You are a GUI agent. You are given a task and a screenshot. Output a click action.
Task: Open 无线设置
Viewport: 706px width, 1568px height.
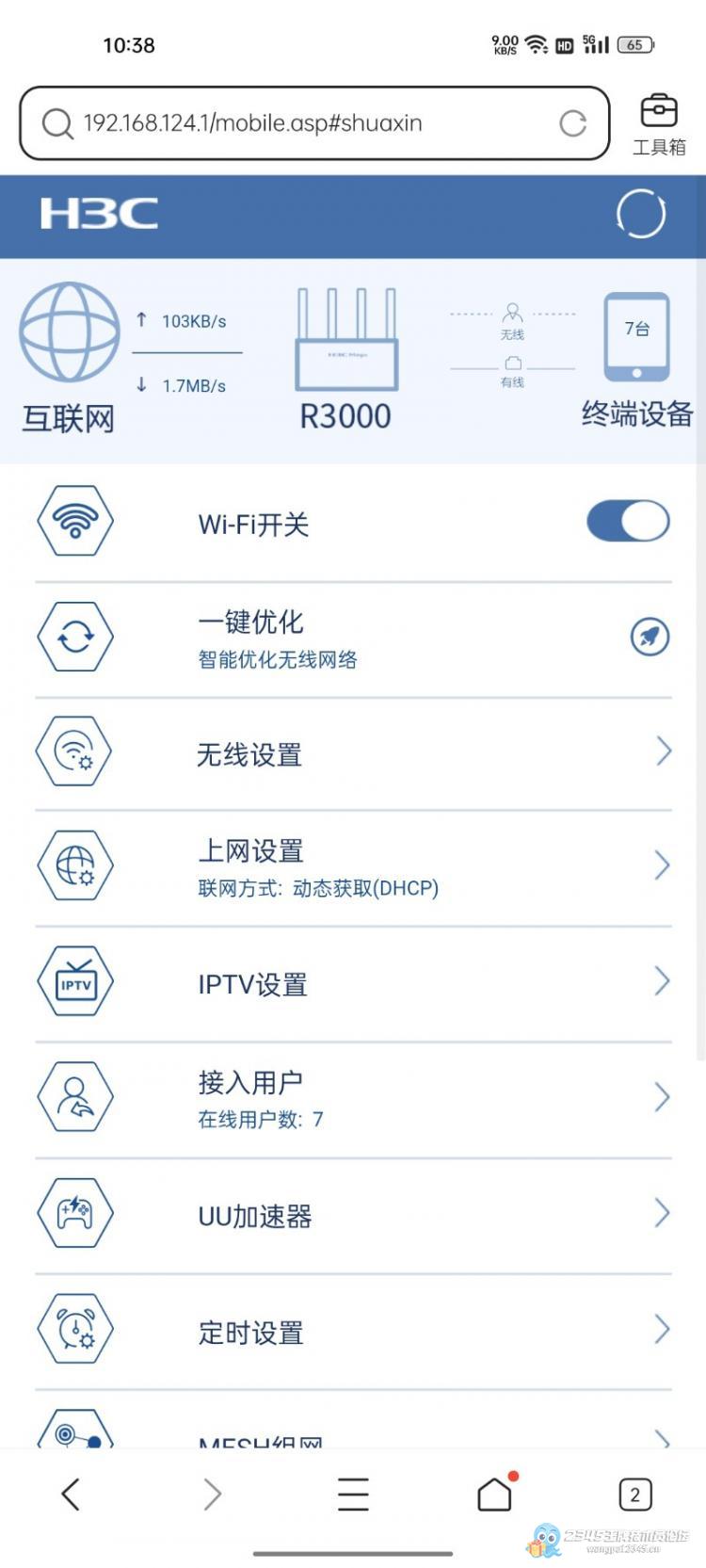click(353, 753)
